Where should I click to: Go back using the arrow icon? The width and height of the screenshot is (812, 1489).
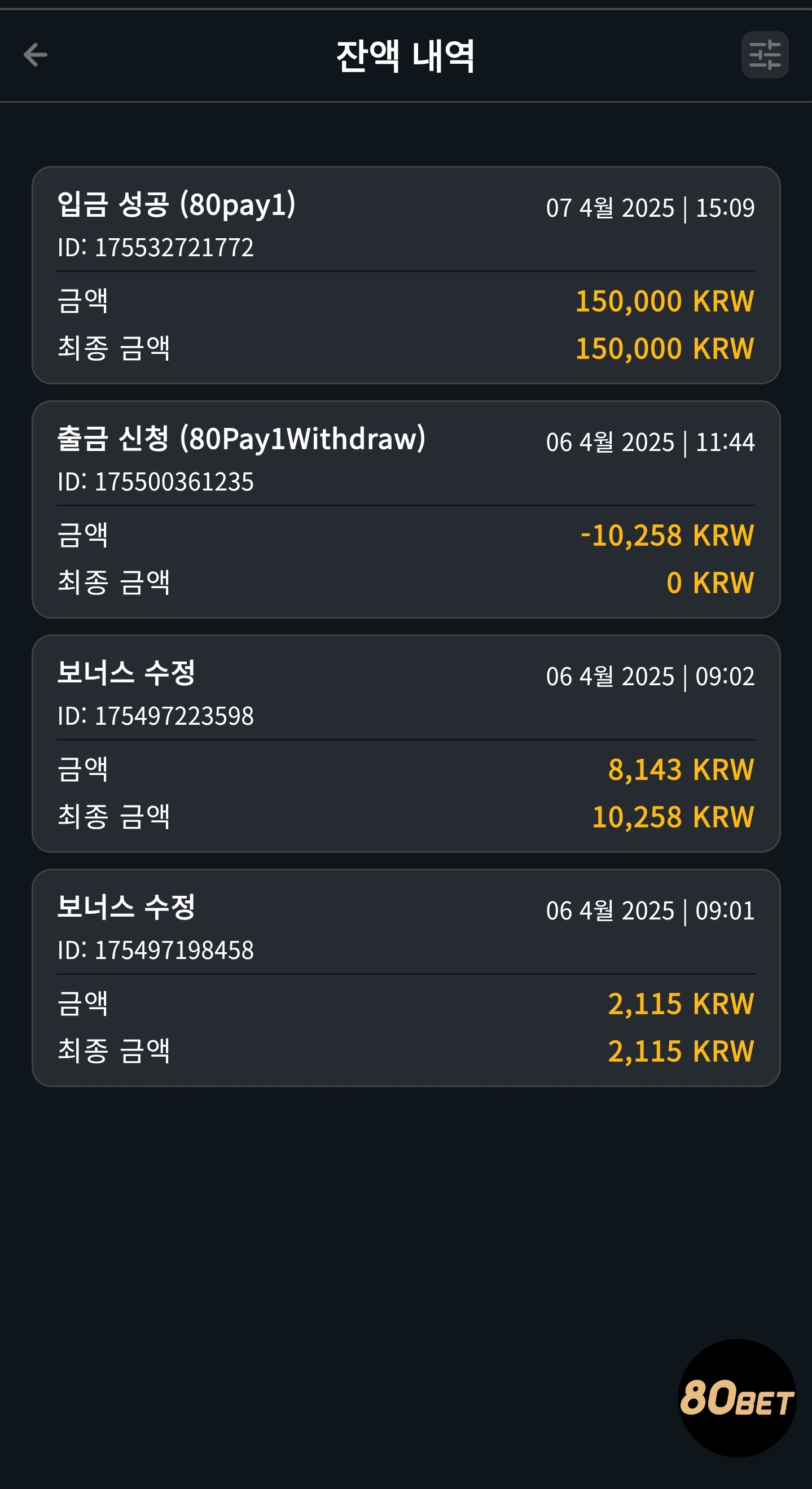pos(35,55)
